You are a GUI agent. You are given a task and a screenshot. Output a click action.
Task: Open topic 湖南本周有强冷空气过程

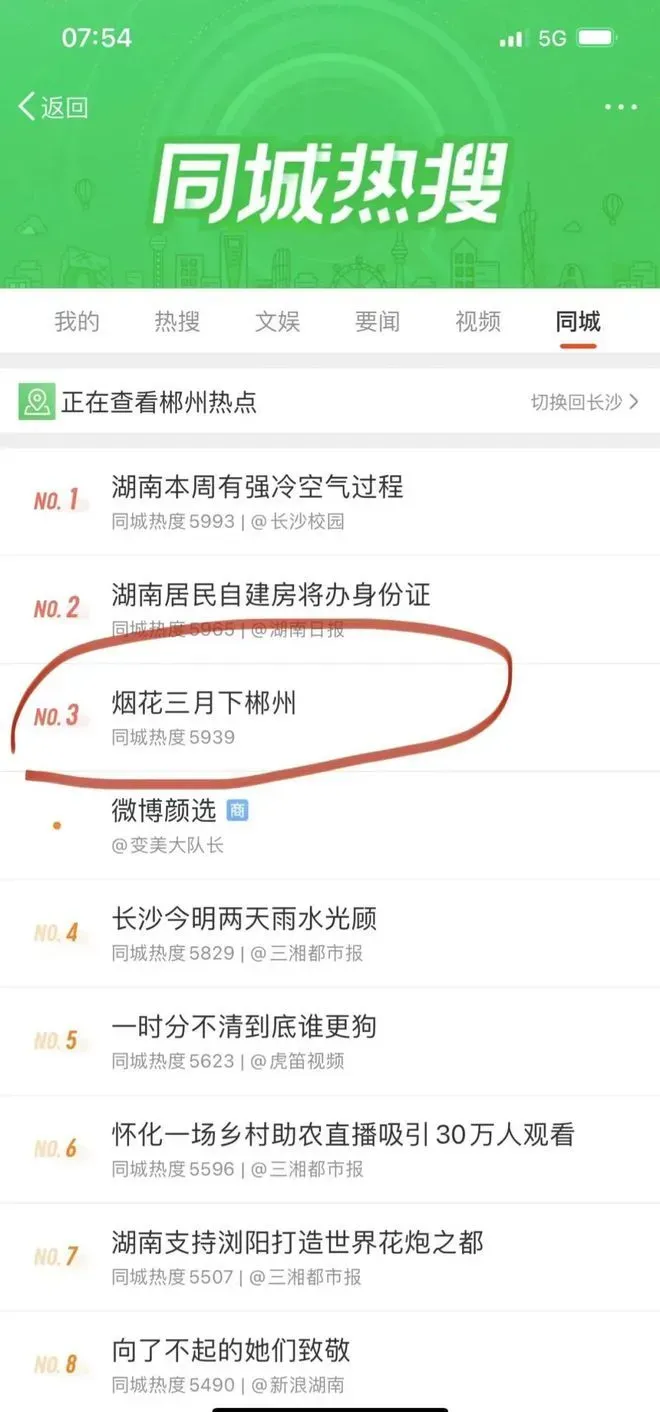click(x=257, y=487)
